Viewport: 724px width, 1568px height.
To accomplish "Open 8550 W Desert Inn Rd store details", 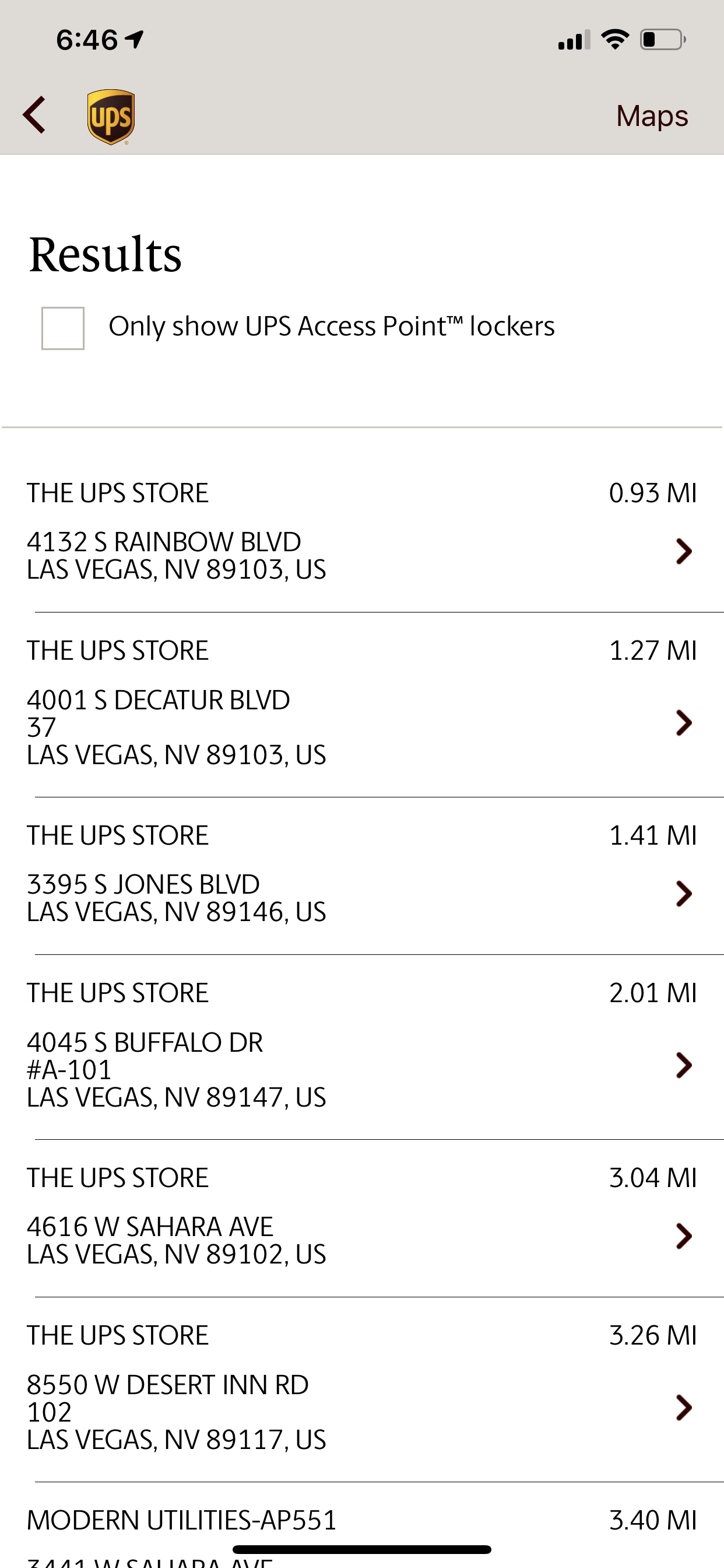I will [362, 1389].
